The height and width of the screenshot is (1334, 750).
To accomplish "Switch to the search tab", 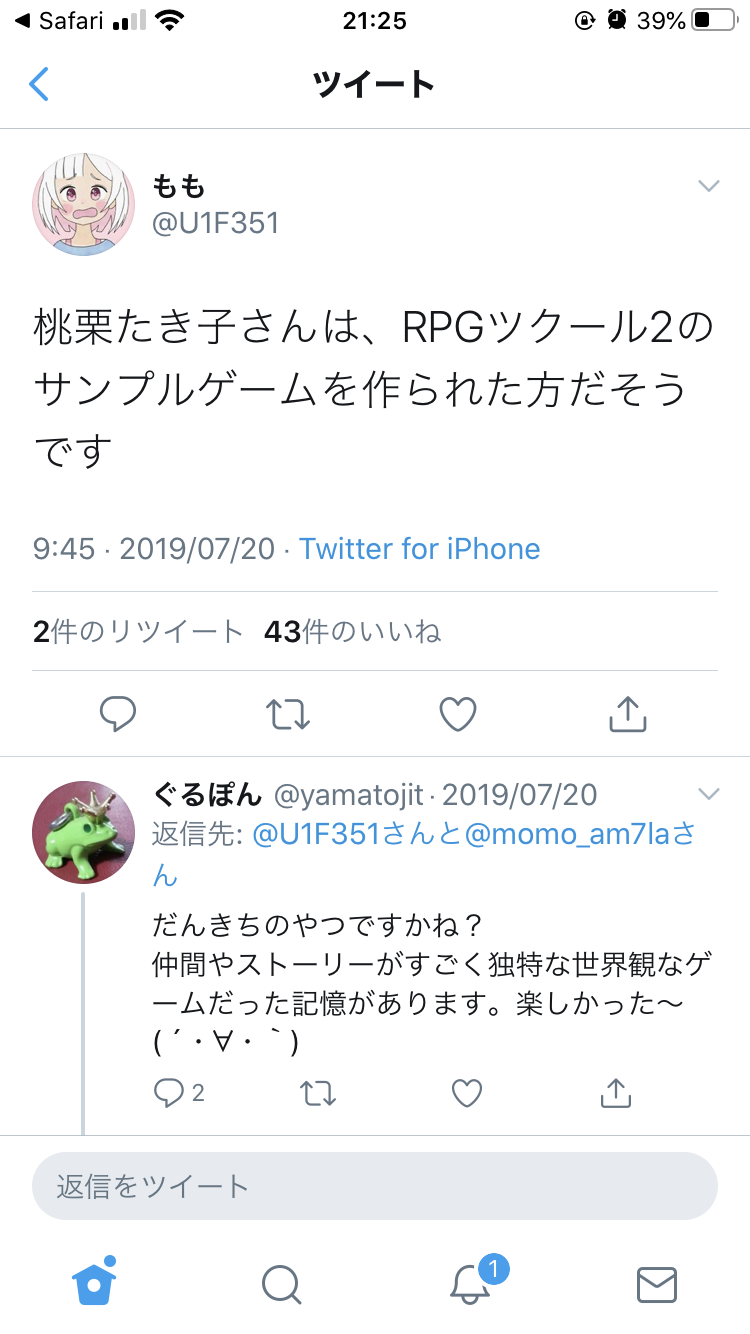I will click(281, 1283).
